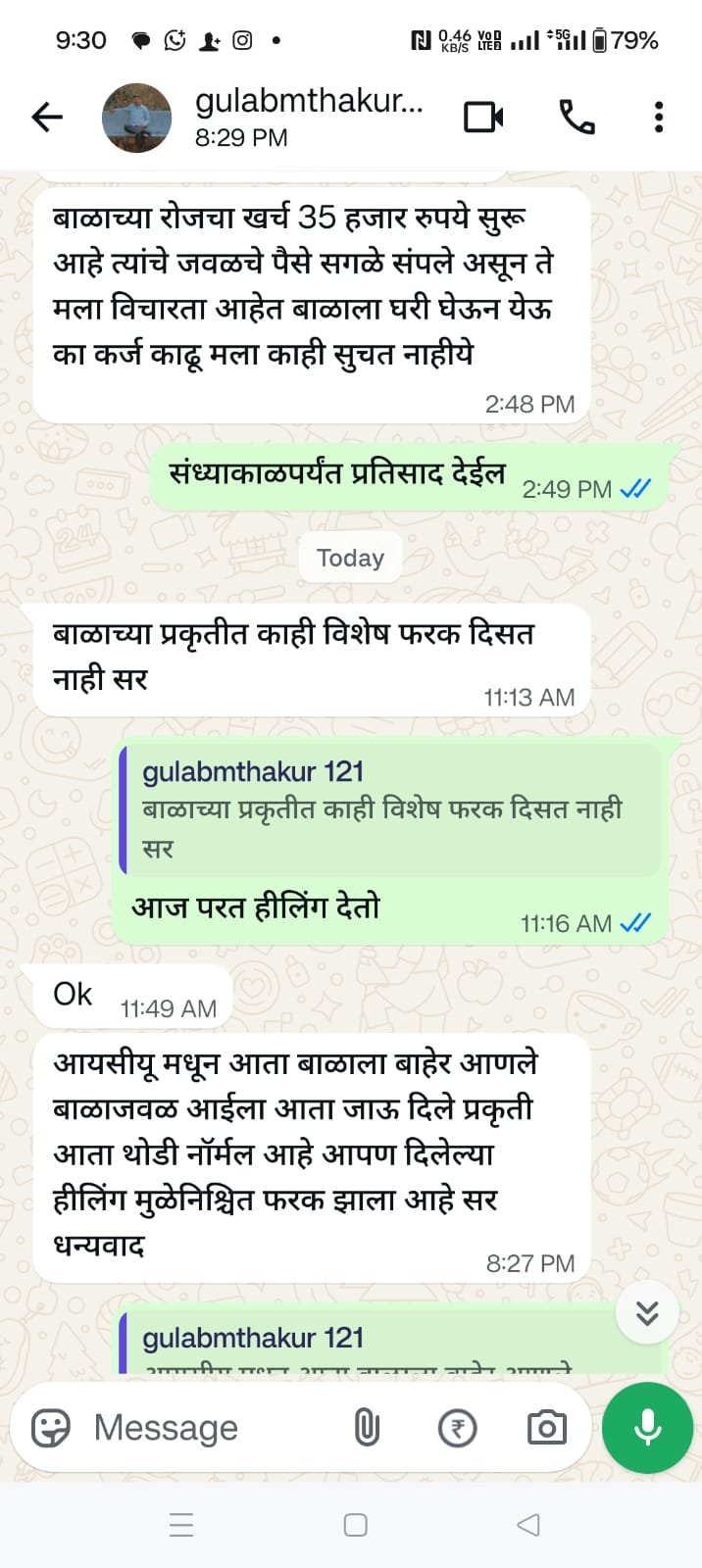
Task: Start a voice call
Action: pyautogui.click(x=577, y=118)
